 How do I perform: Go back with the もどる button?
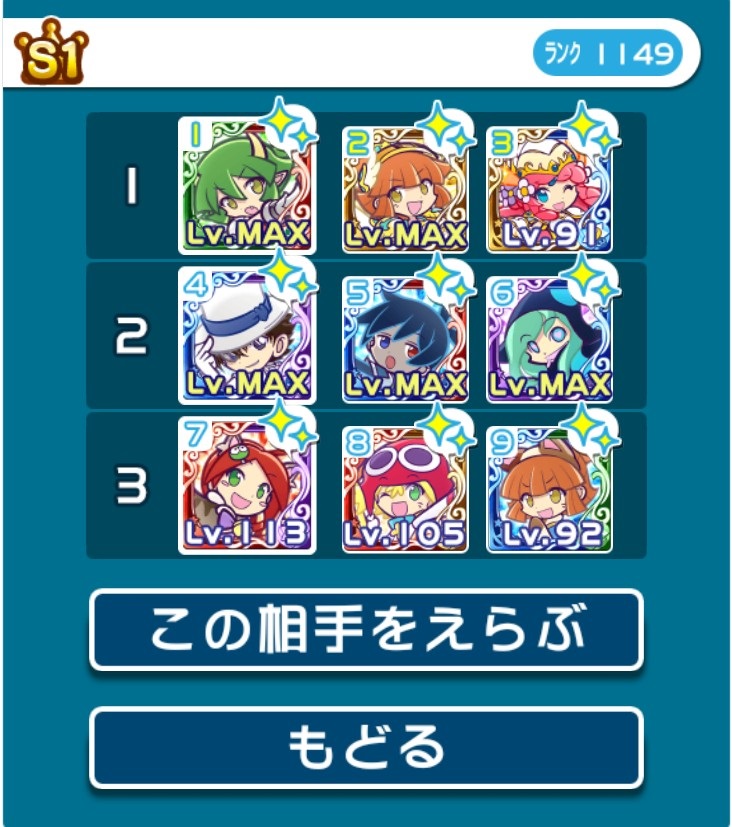366,747
